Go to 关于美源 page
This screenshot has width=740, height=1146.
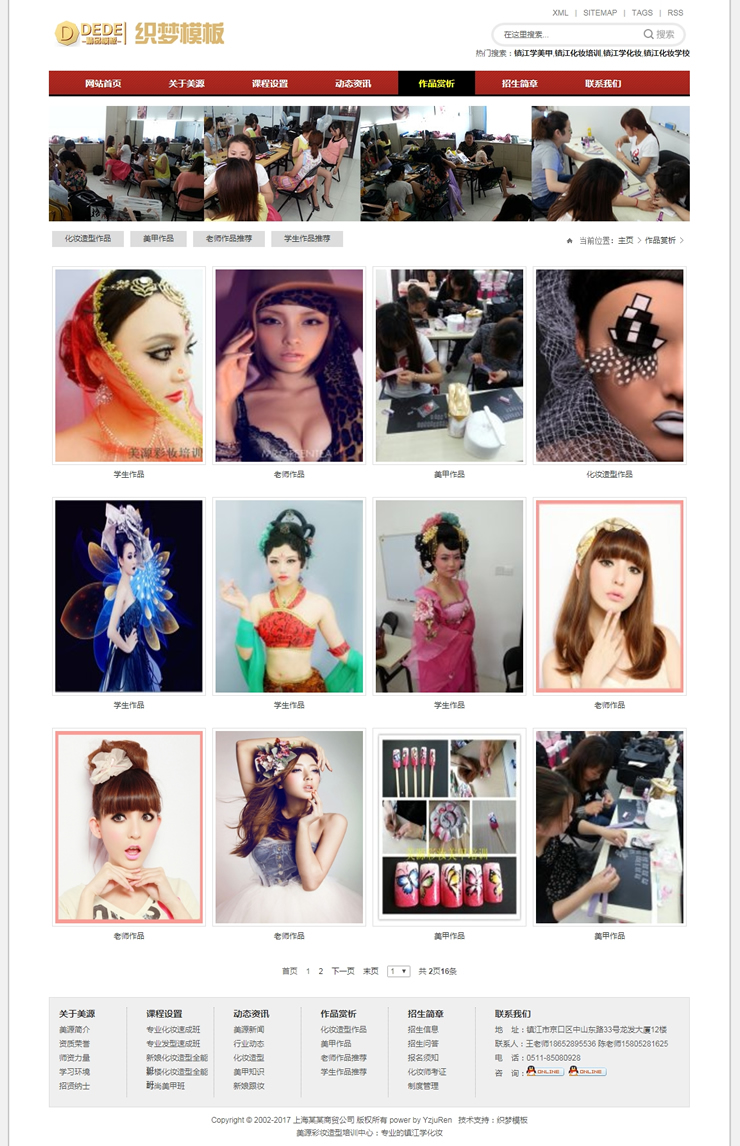[186, 84]
